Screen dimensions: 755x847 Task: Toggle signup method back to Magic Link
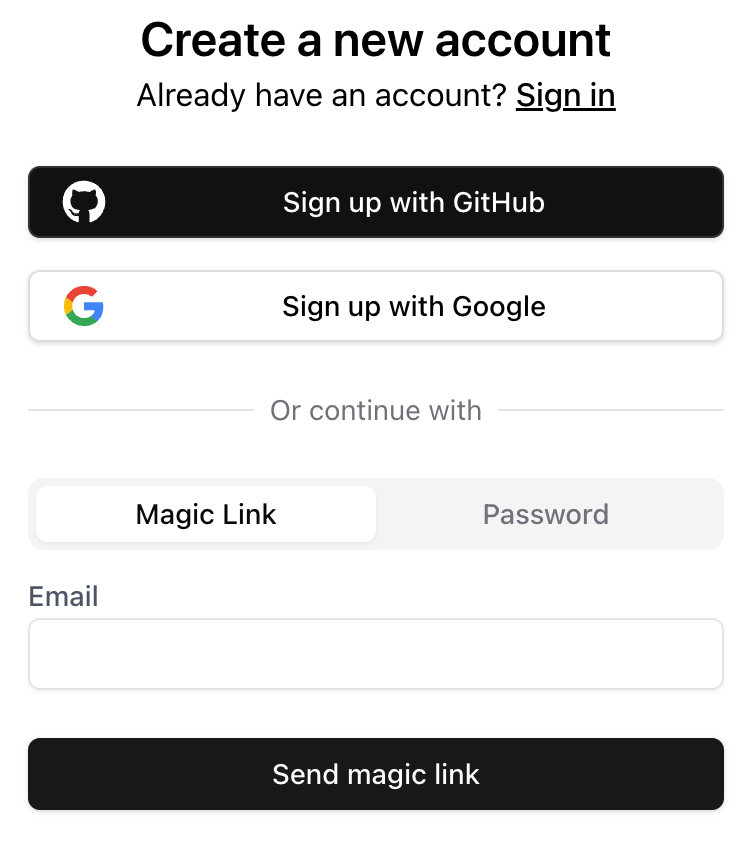[x=205, y=514]
